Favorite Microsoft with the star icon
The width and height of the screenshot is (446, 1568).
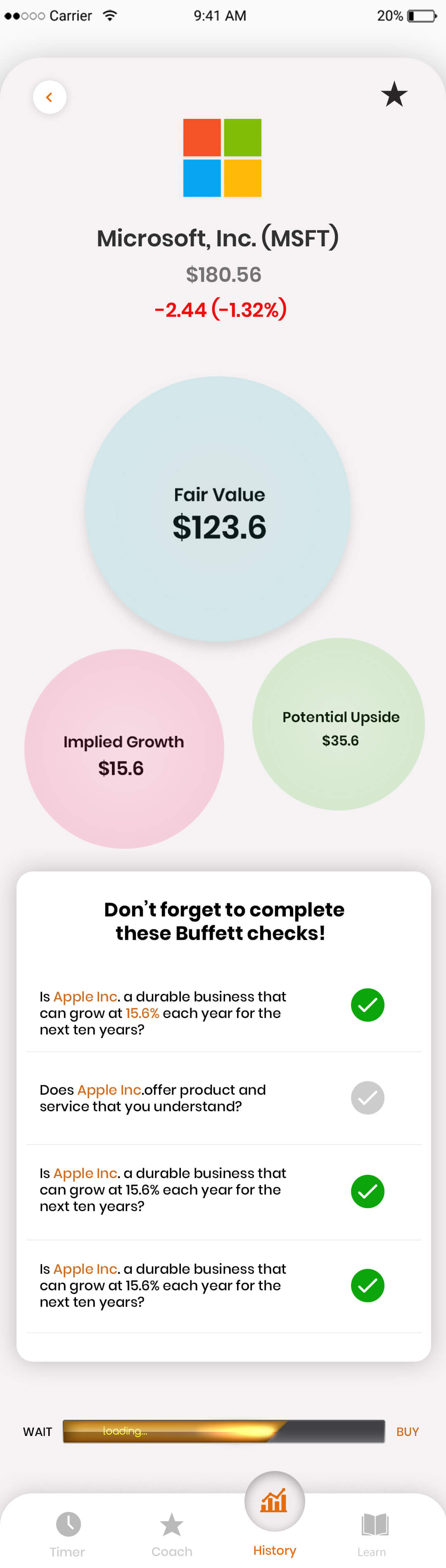point(394,94)
